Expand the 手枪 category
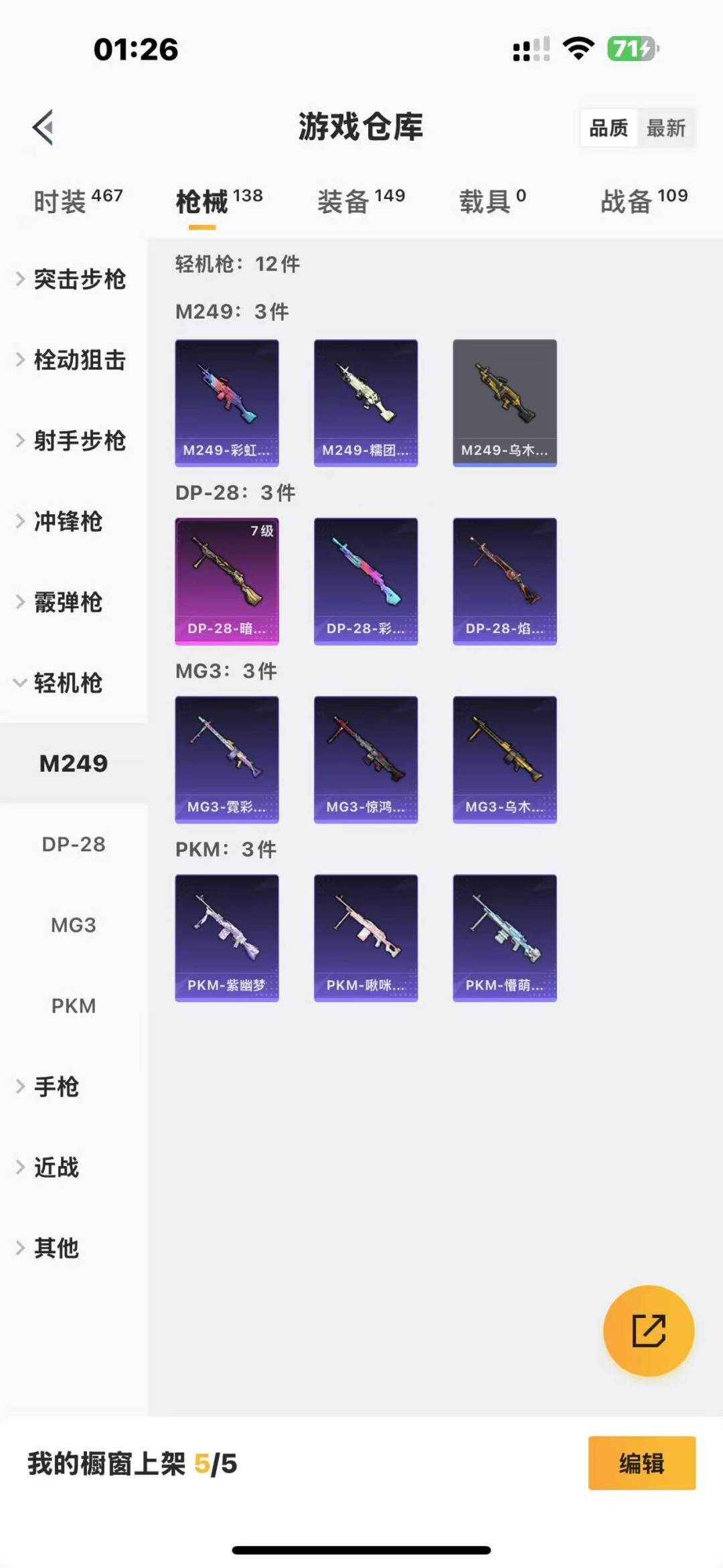The image size is (723, 1568). click(57, 1086)
